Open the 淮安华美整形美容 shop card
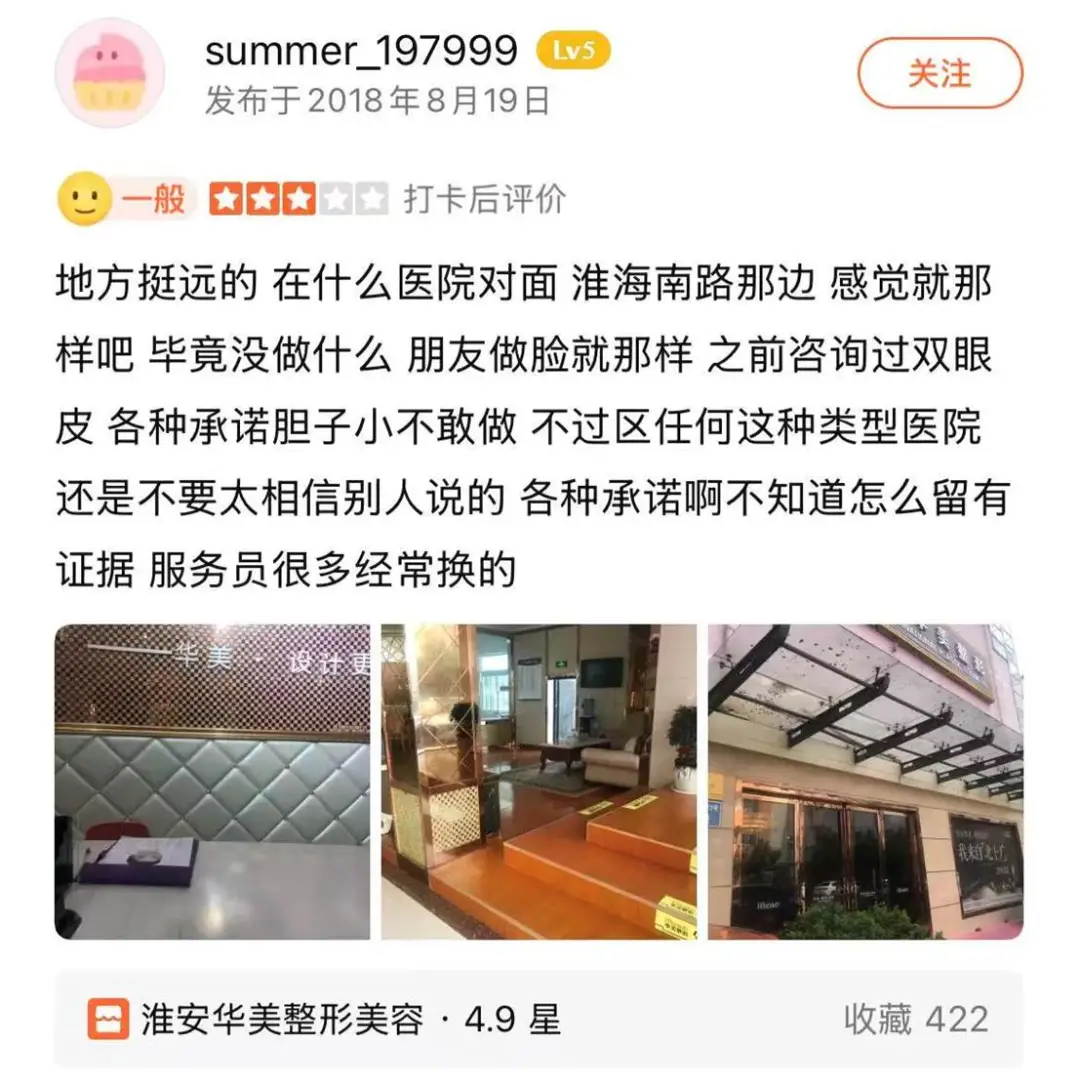 click(x=539, y=1020)
